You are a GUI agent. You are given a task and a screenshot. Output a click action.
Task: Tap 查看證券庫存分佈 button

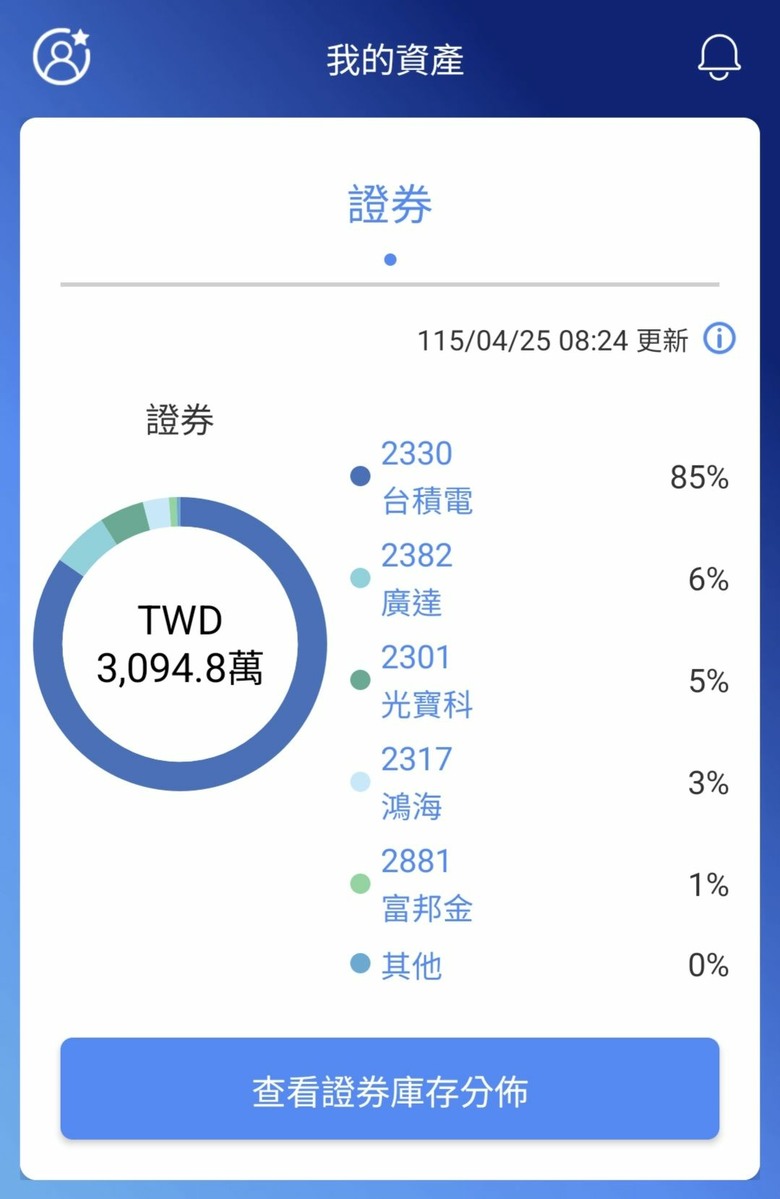pos(390,1088)
